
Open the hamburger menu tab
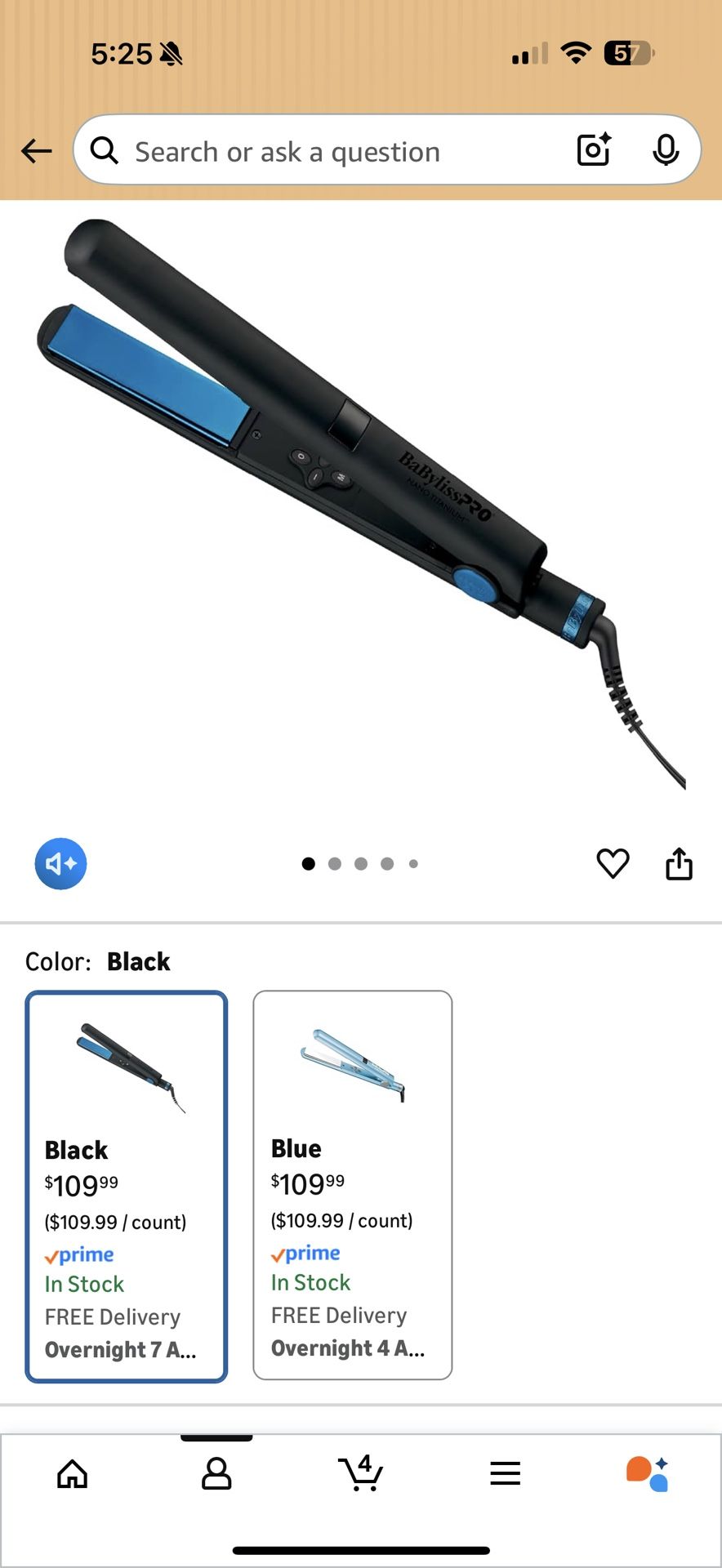pos(506,1473)
